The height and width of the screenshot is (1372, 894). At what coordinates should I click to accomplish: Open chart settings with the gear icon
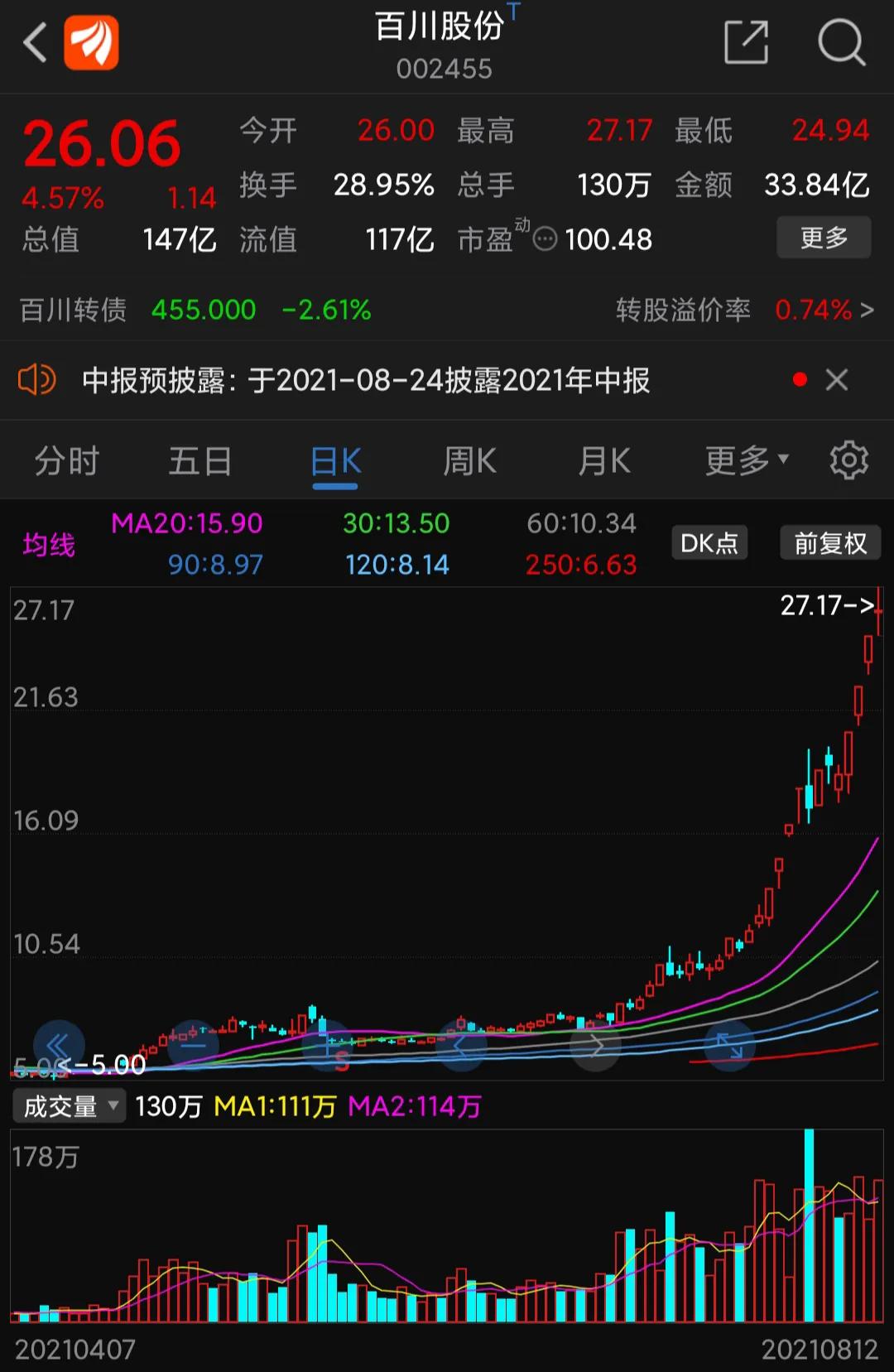tap(848, 460)
